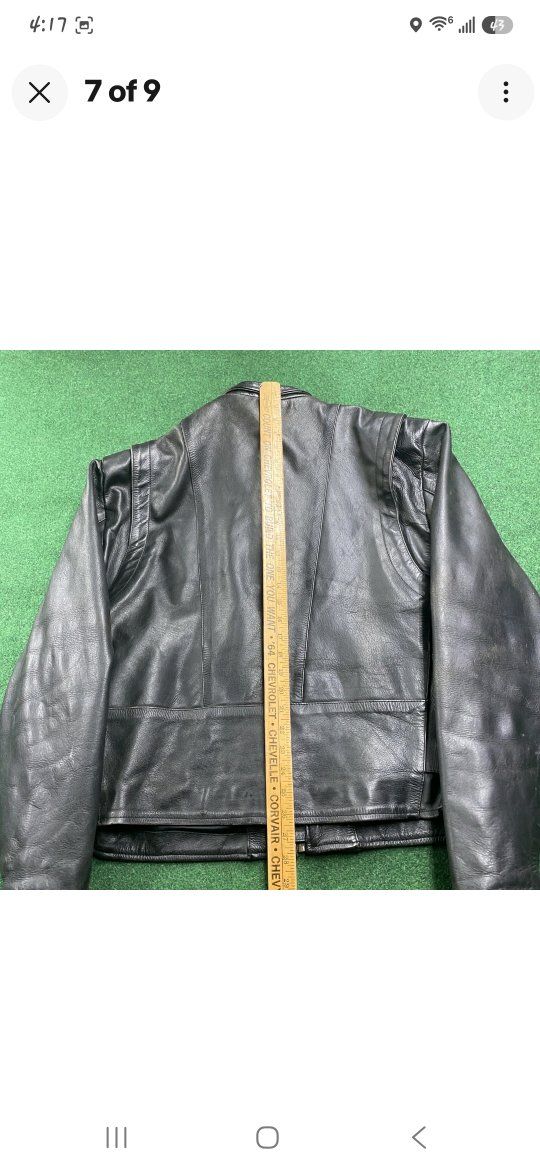540x1170 pixels.
Task: Open the three-dot overflow menu
Action: (506, 93)
